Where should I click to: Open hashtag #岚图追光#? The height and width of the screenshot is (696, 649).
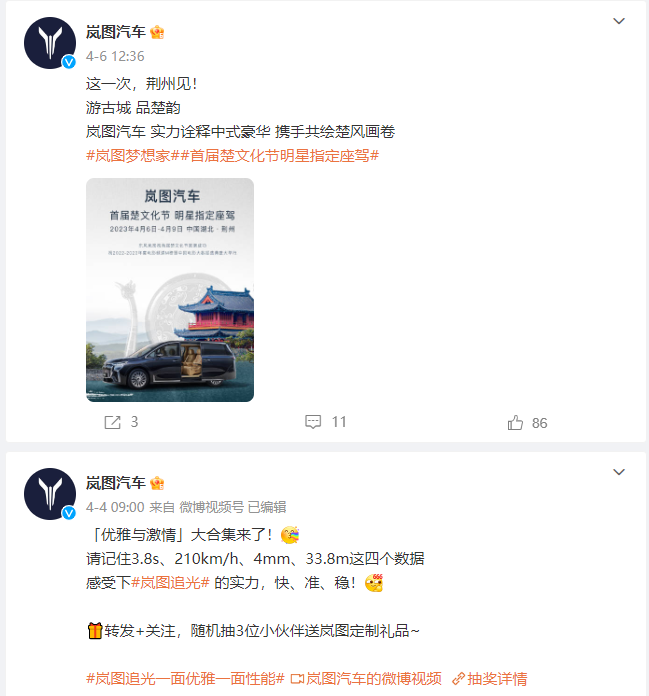pyautogui.click(x=170, y=583)
